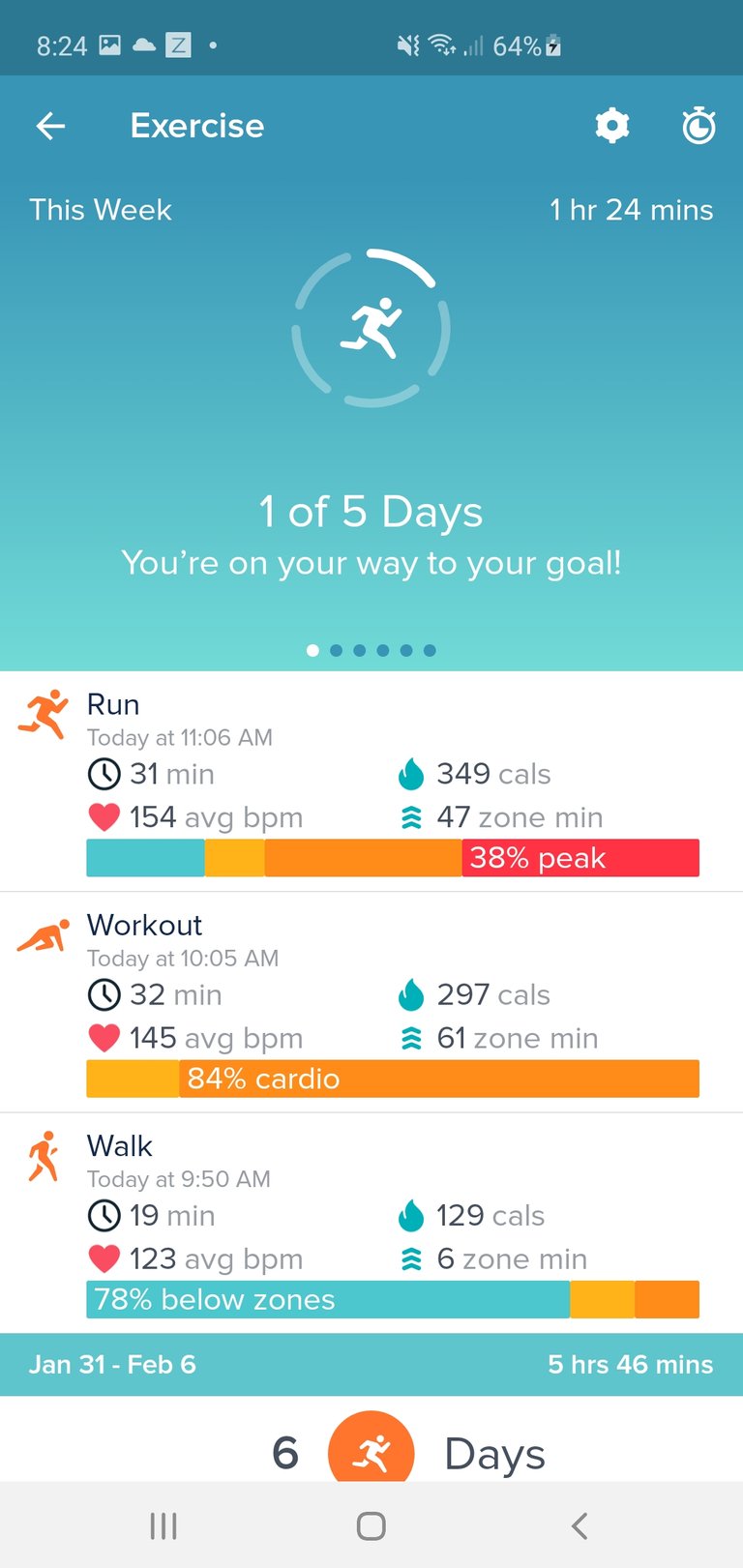Open exercise settings gear
The image size is (743, 1568).
(611, 126)
